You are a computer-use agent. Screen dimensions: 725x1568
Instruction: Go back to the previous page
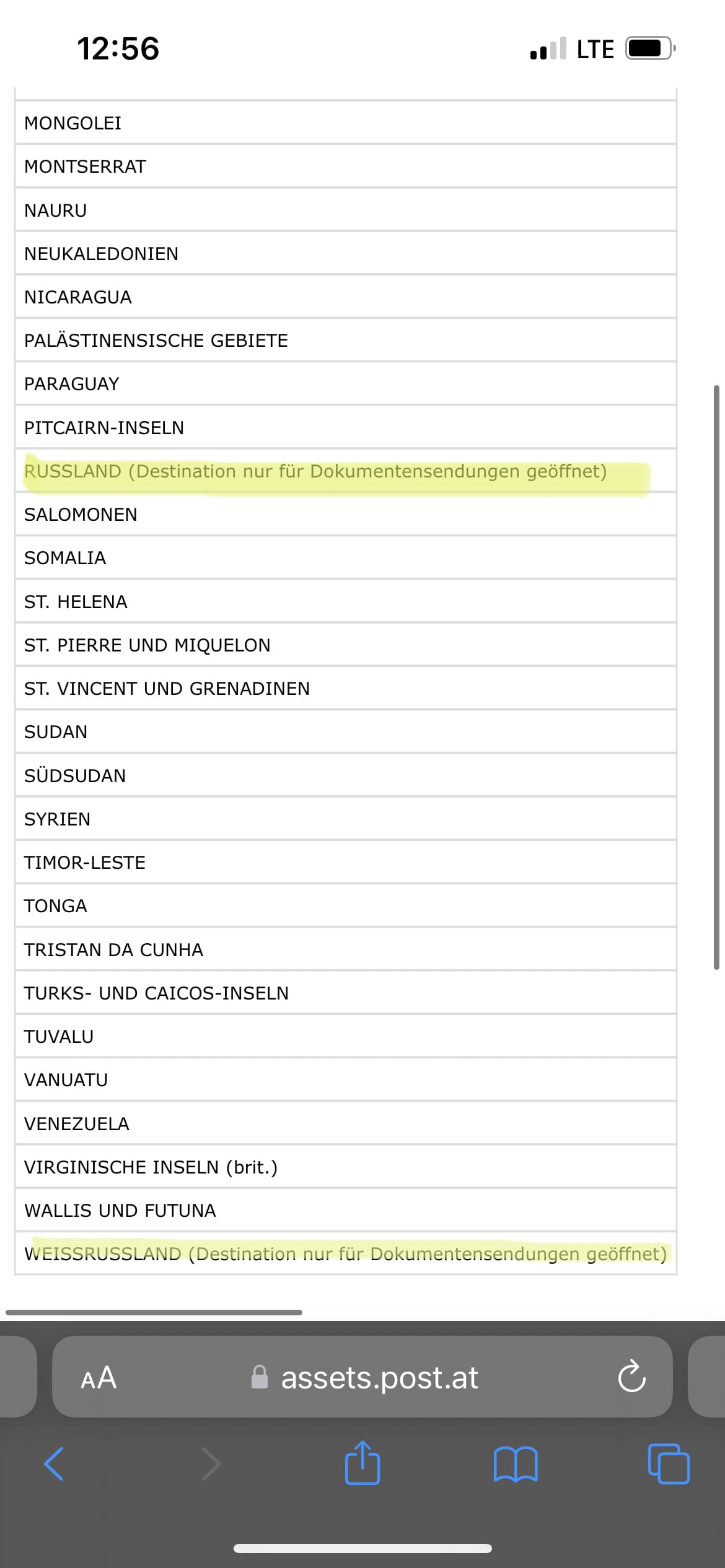(54, 1464)
